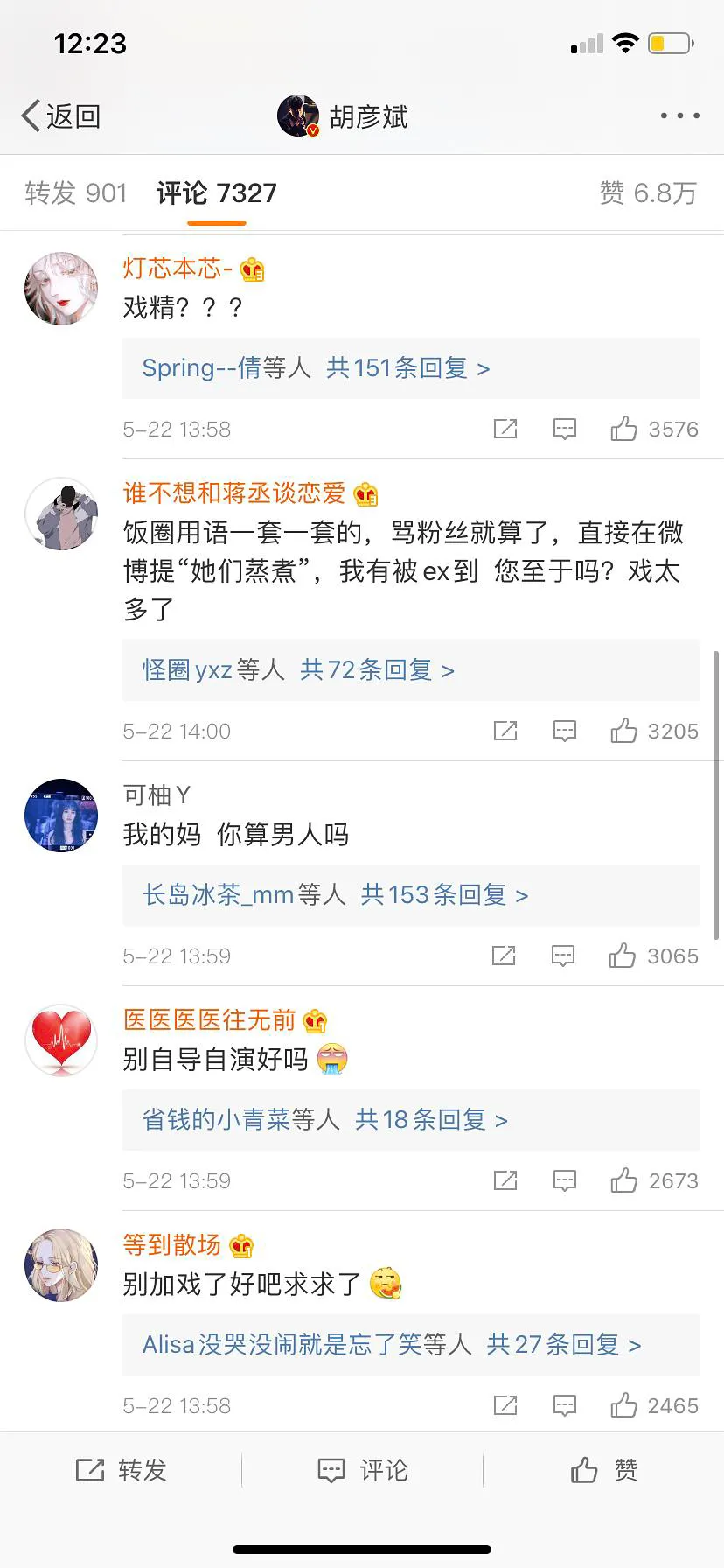The width and height of the screenshot is (724, 1568).
Task: Tap the back arrow icon
Action: (x=29, y=115)
